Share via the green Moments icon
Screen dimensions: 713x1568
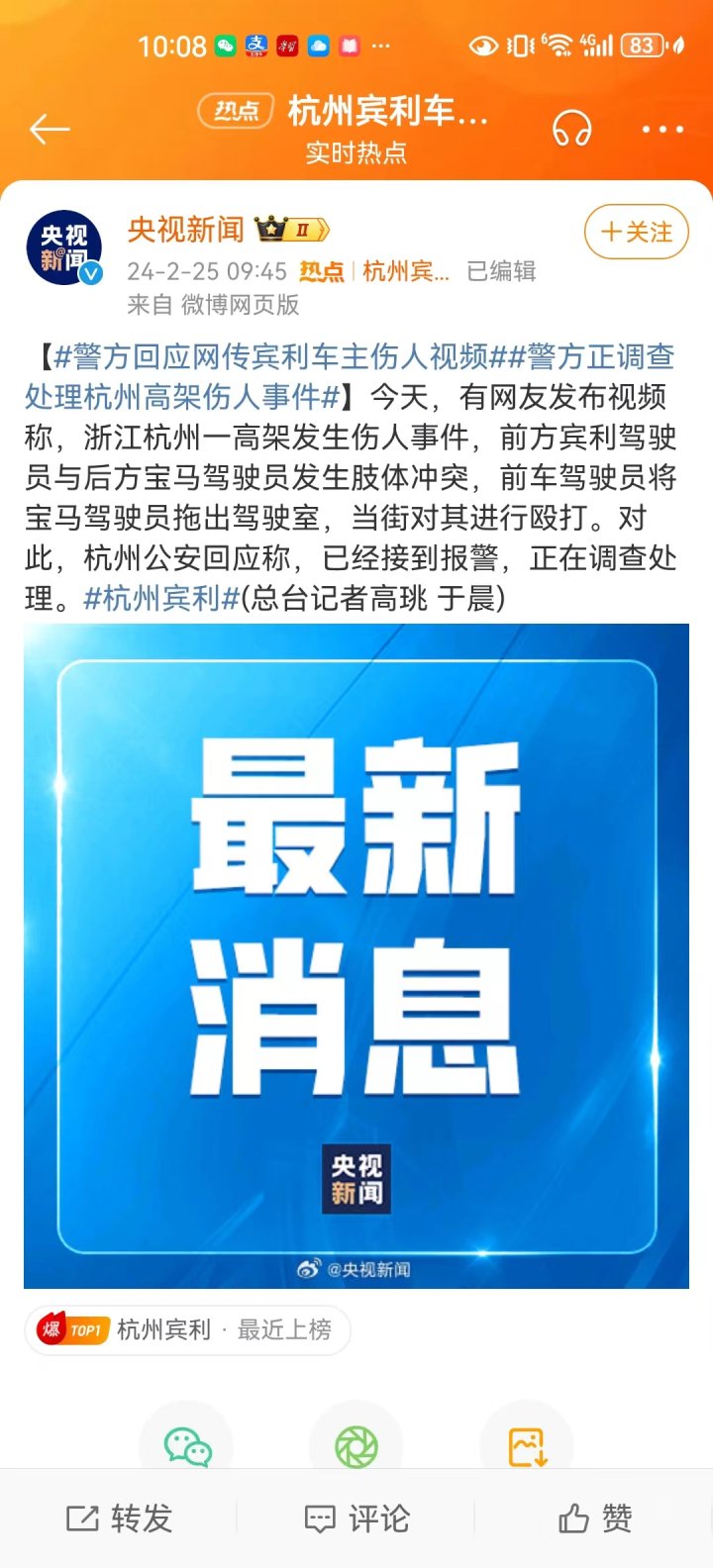(356, 1447)
